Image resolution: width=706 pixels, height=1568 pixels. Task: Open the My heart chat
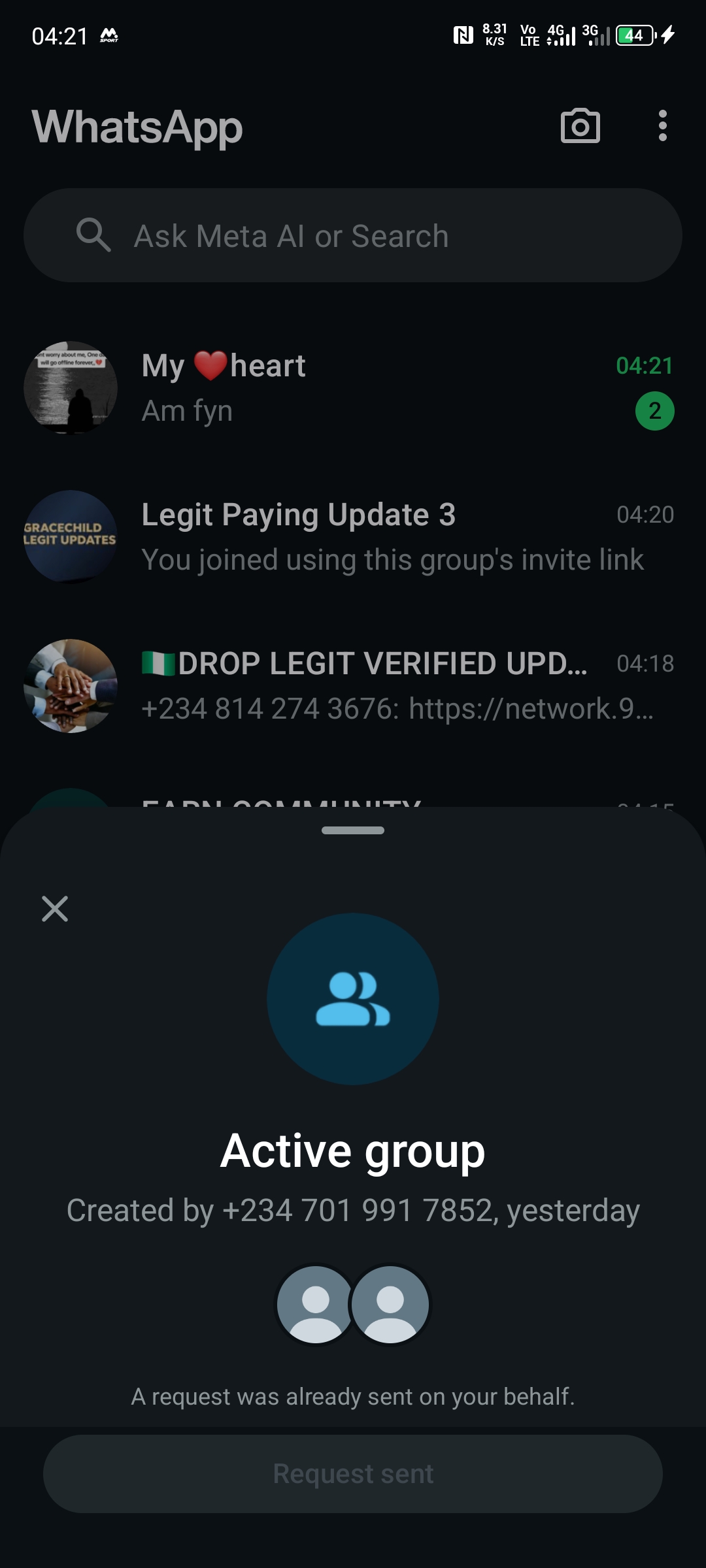(x=353, y=387)
